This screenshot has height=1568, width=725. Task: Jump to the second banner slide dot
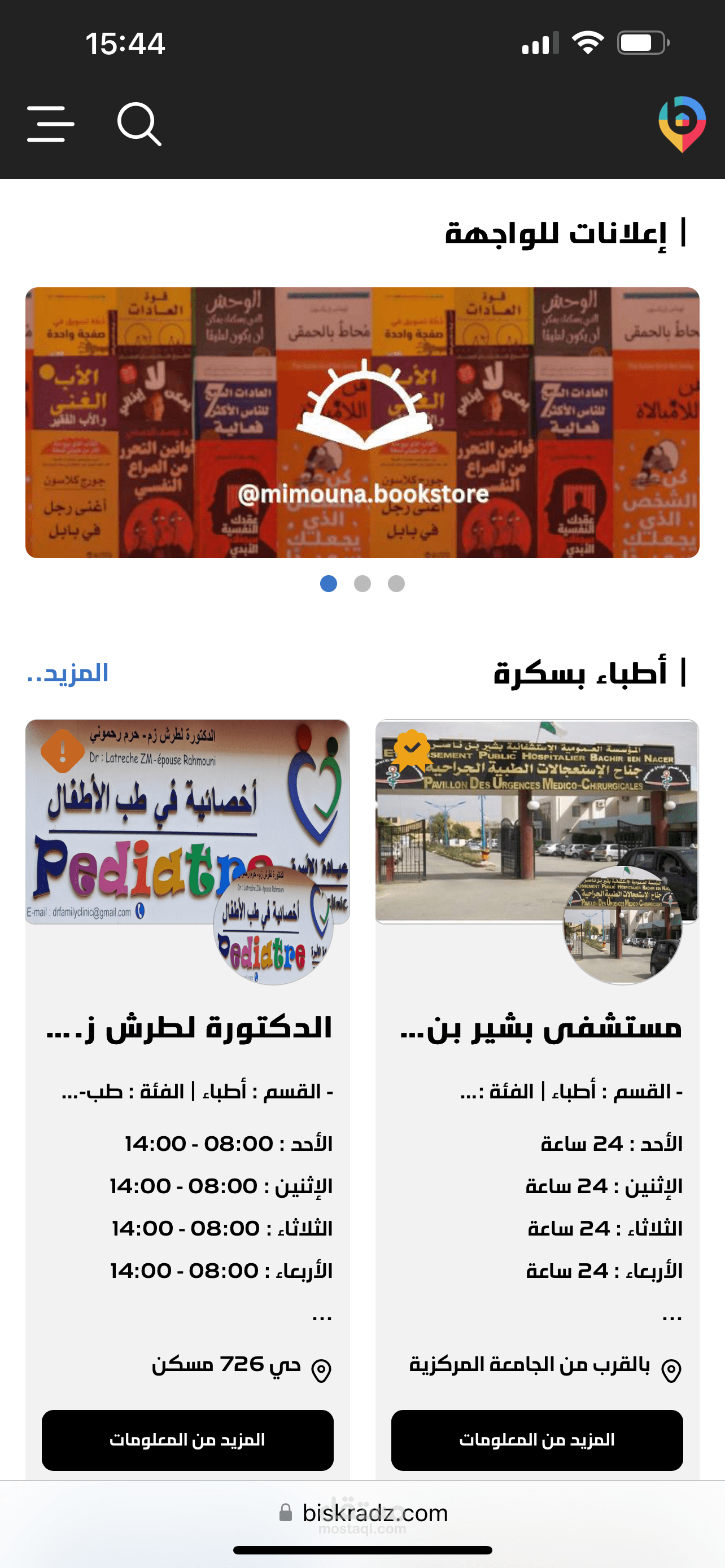click(x=362, y=584)
